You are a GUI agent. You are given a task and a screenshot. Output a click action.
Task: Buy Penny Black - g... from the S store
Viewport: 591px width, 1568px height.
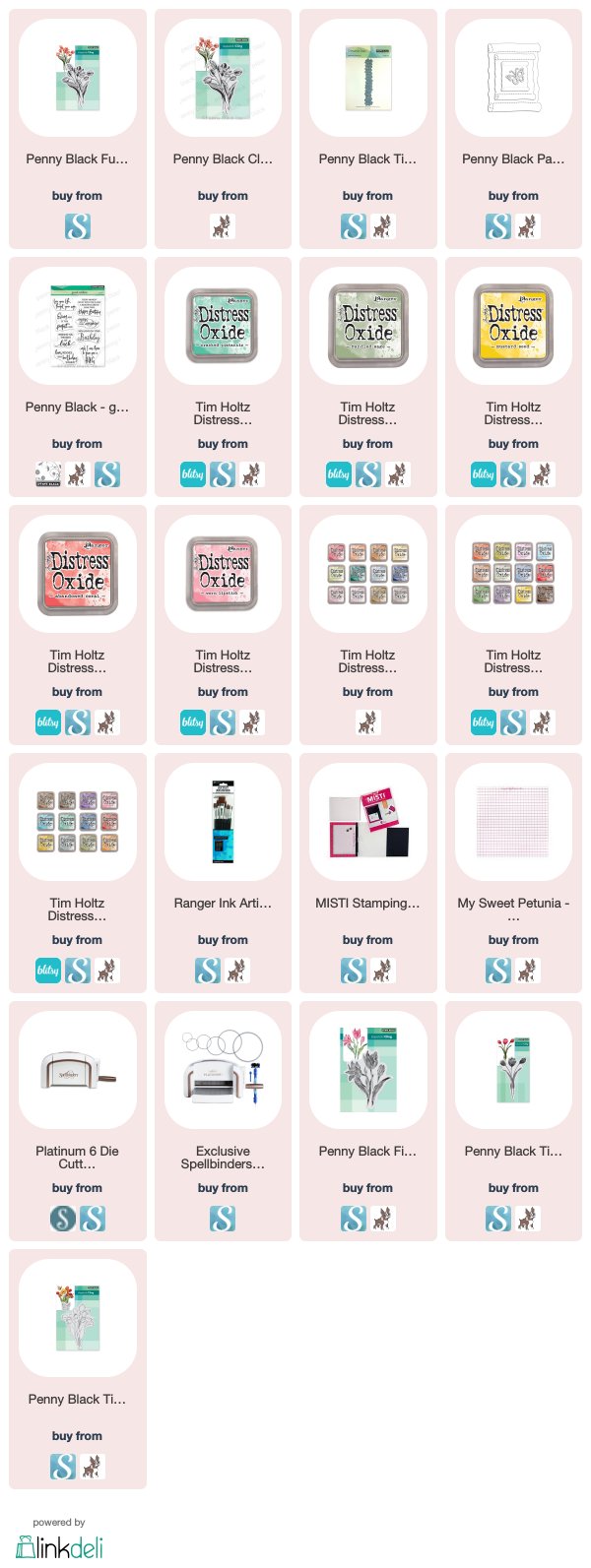point(106,474)
